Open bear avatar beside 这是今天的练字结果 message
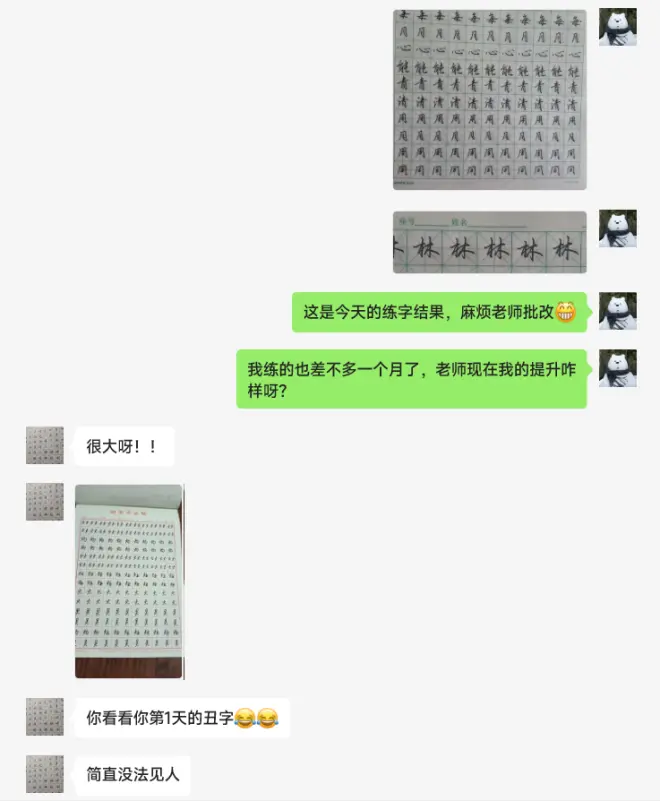The height and width of the screenshot is (801, 660). 617,312
